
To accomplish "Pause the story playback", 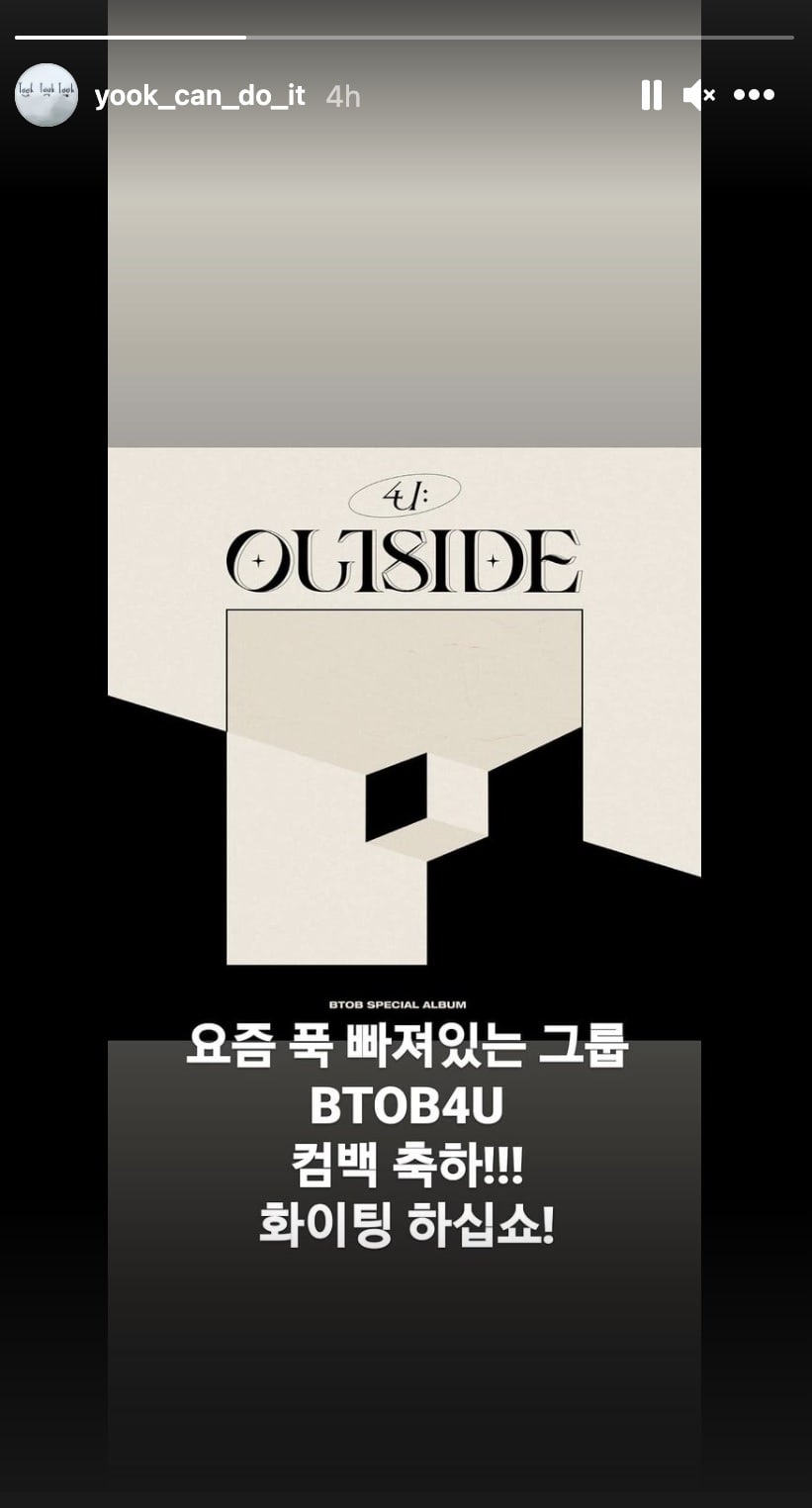I will pos(651,95).
